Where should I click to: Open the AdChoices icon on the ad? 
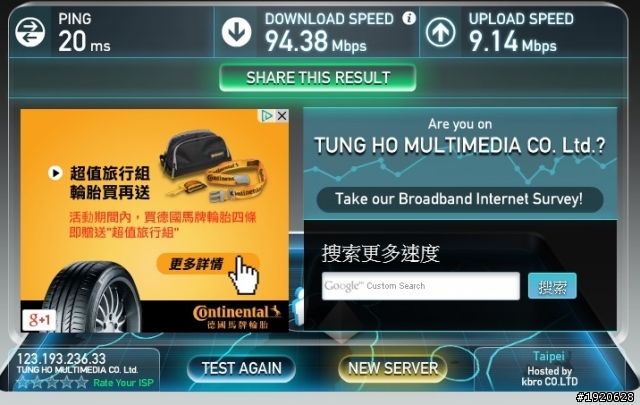[268, 116]
